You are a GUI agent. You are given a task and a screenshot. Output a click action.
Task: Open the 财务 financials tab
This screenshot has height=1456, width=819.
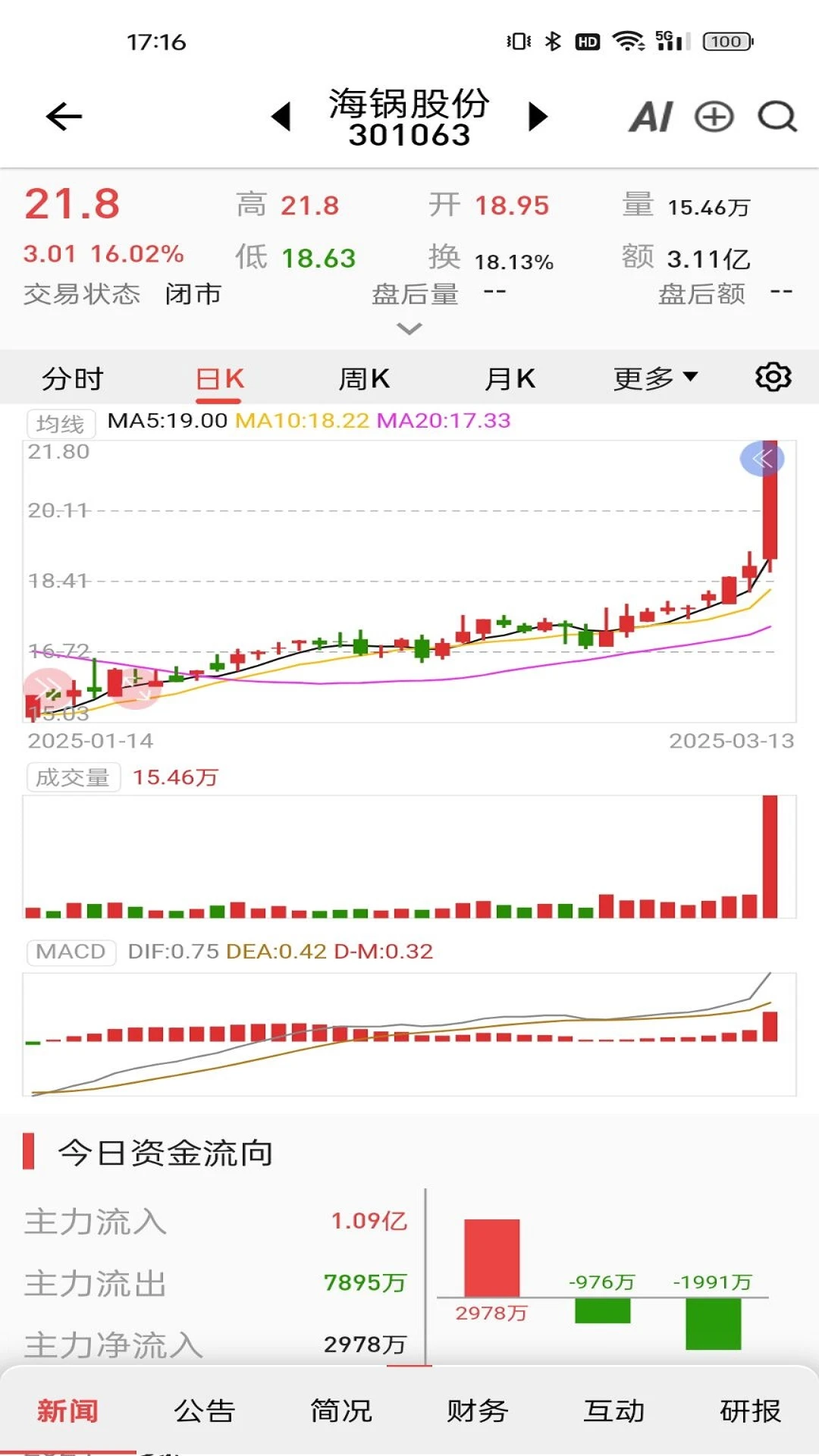click(x=477, y=1411)
